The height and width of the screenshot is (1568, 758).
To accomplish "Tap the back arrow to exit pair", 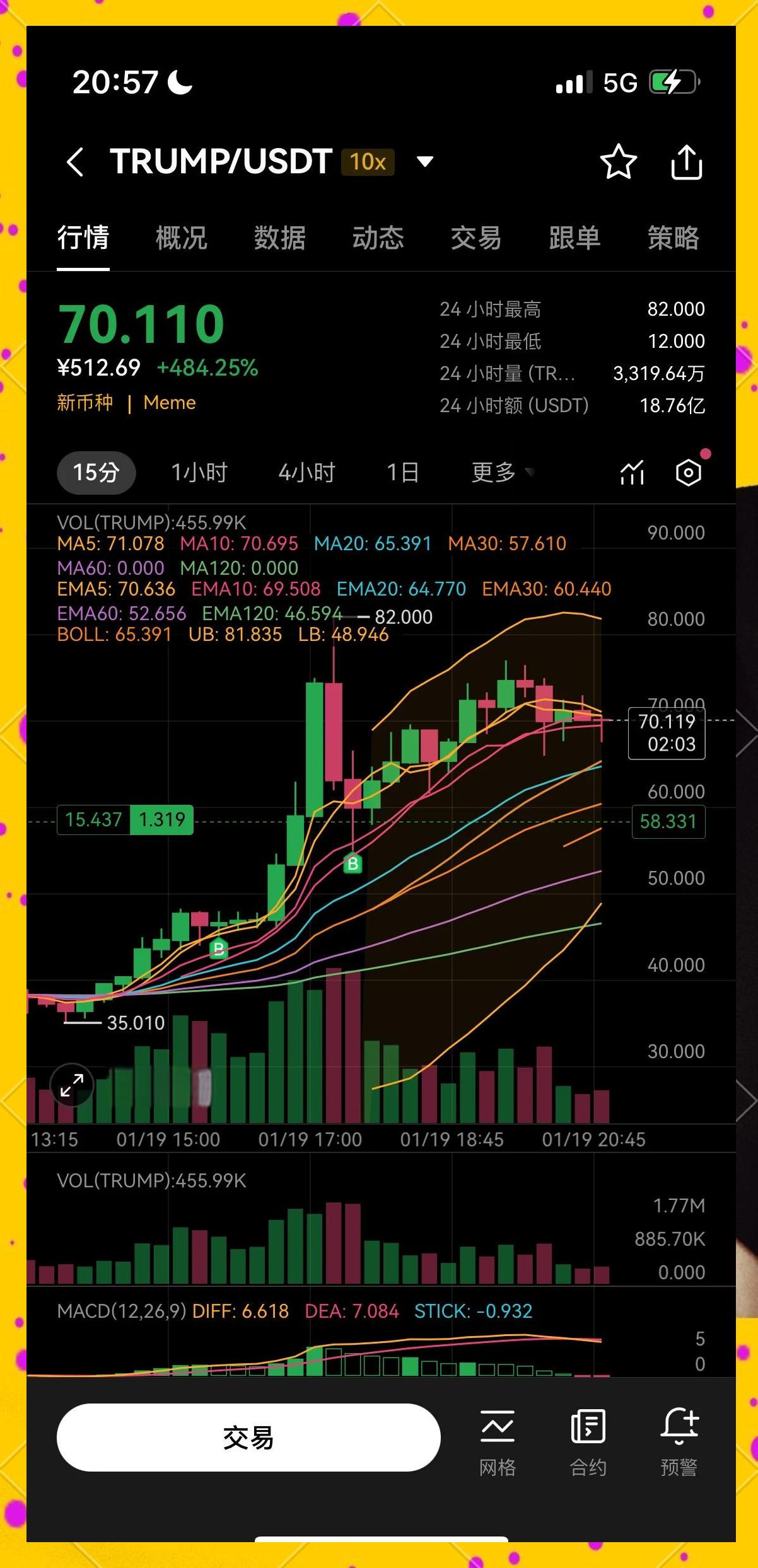I will pyautogui.click(x=75, y=162).
